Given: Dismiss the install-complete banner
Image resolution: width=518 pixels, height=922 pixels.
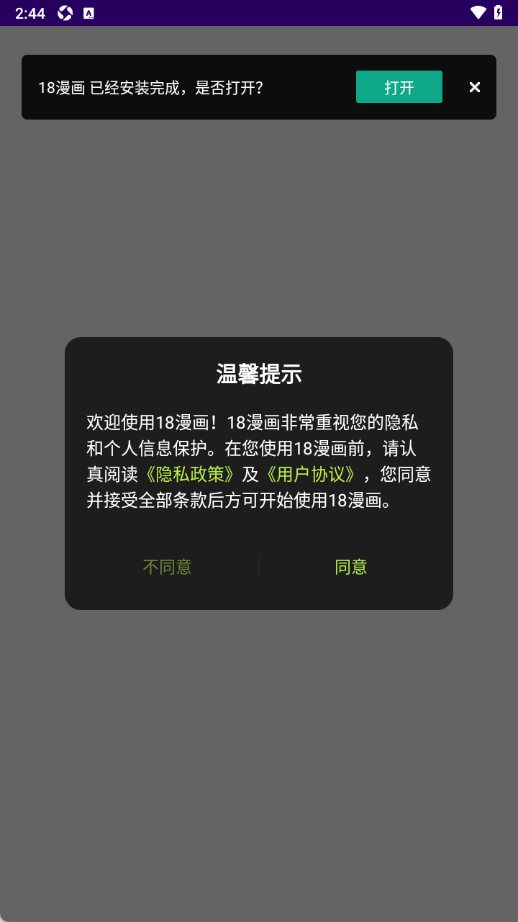Looking at the screenshot, I should tap(474, 87).
